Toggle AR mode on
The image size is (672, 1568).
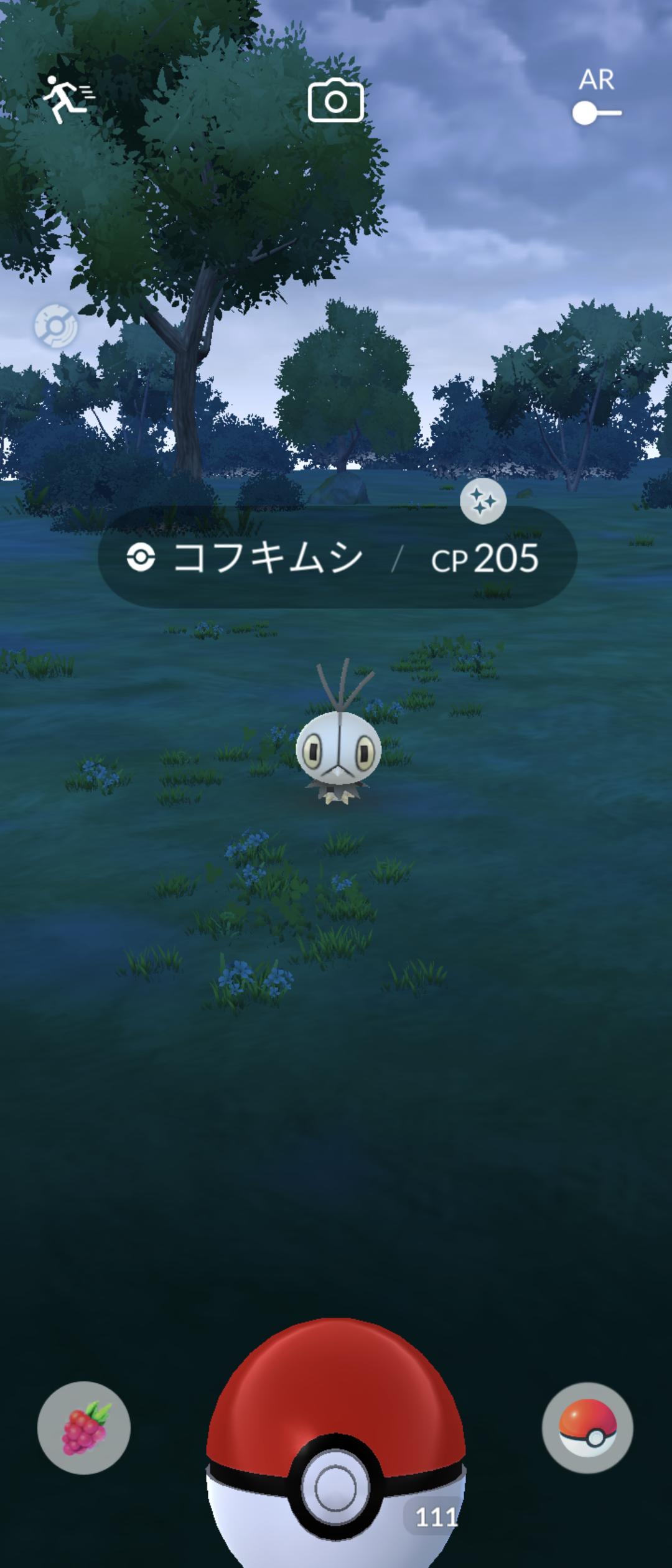point(596,113)
